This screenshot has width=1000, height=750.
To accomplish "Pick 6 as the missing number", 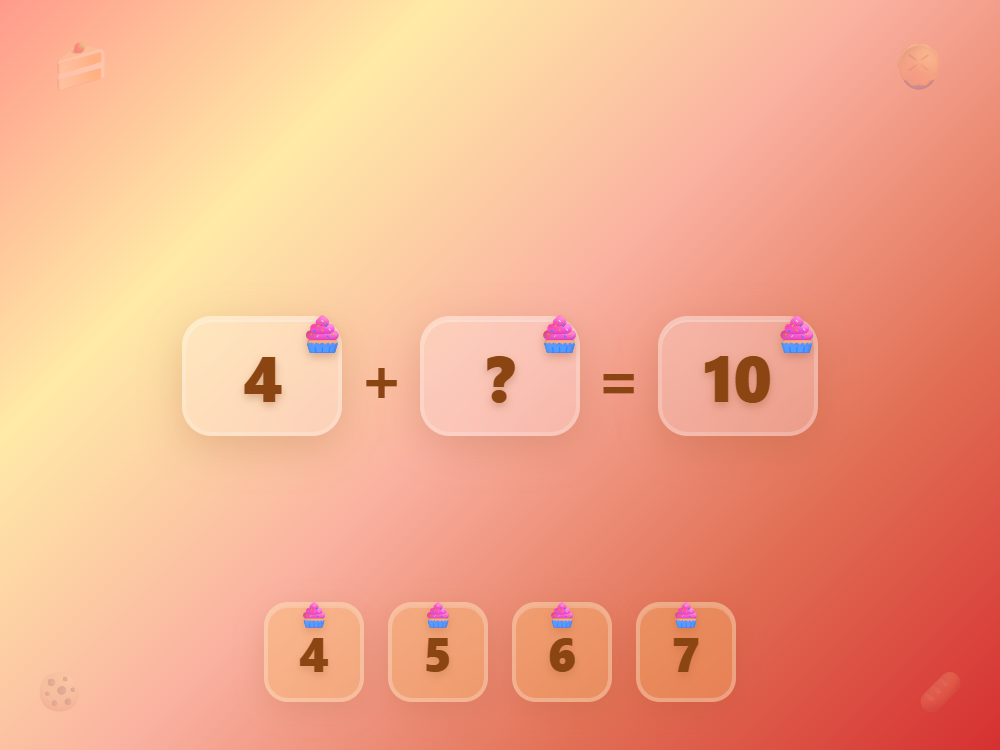I will (x=562, y=652).
